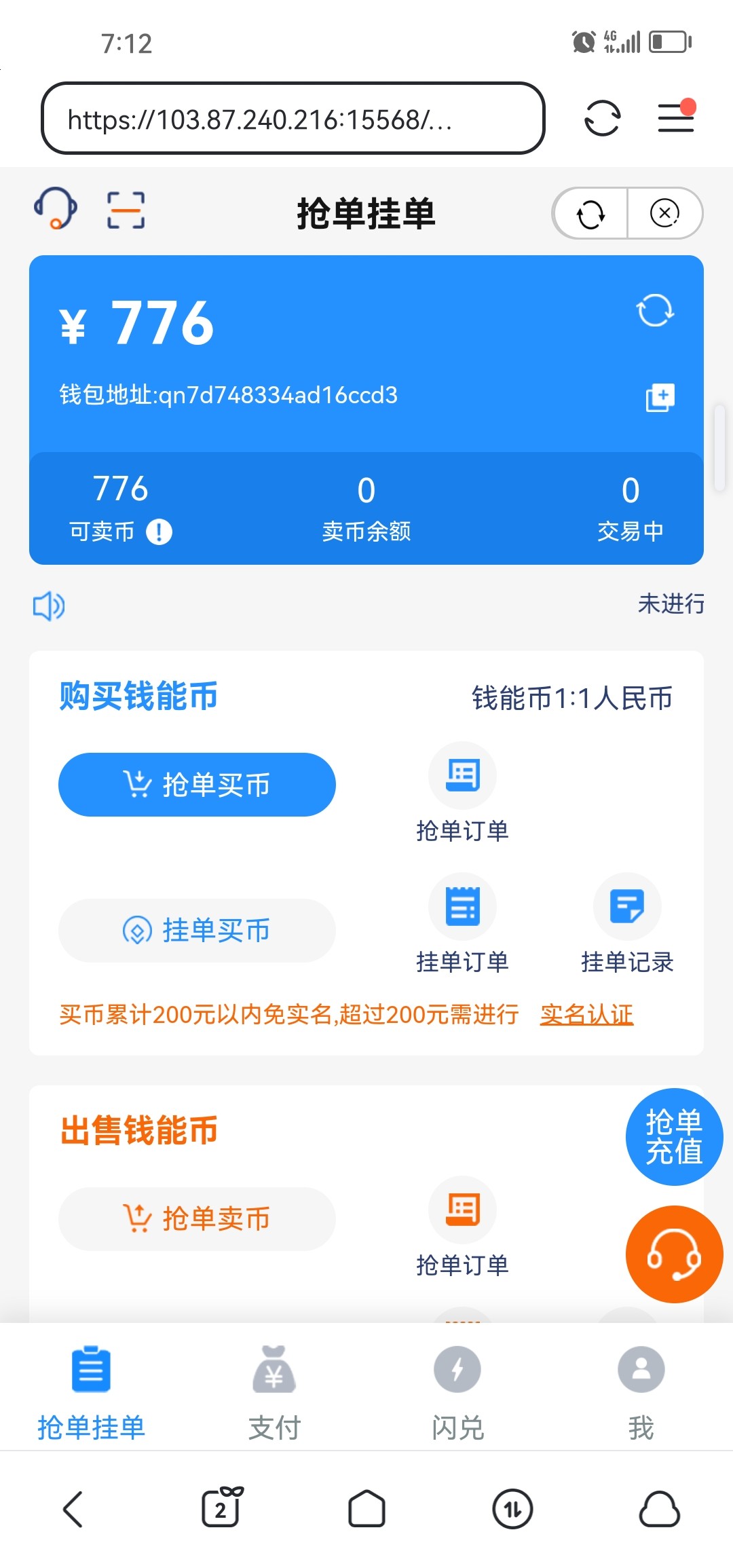This screenshot has height=1568, width=733.
Task: Refresh the balance in the blue card
Action: coord(655,310)
